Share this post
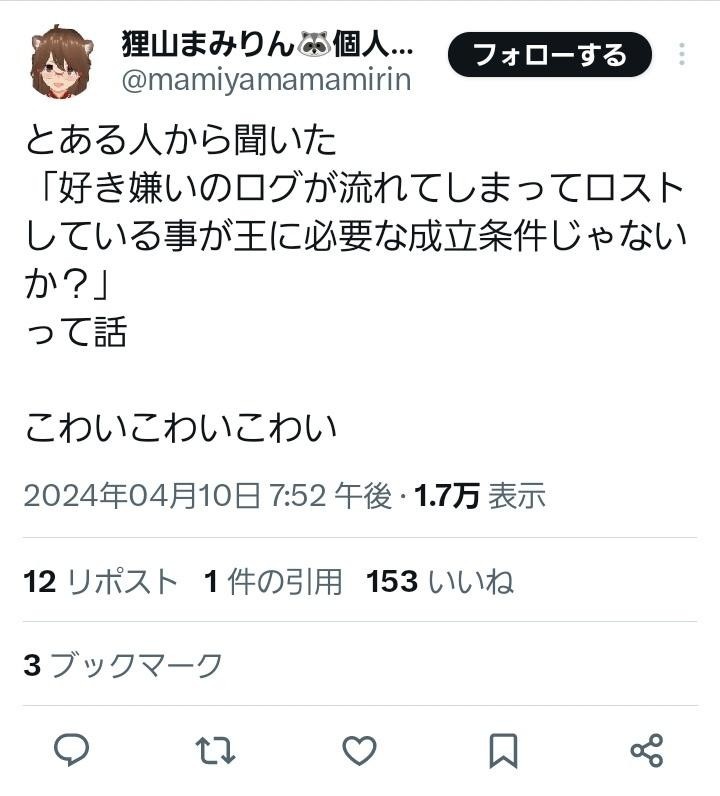 [x=647, y=749]
